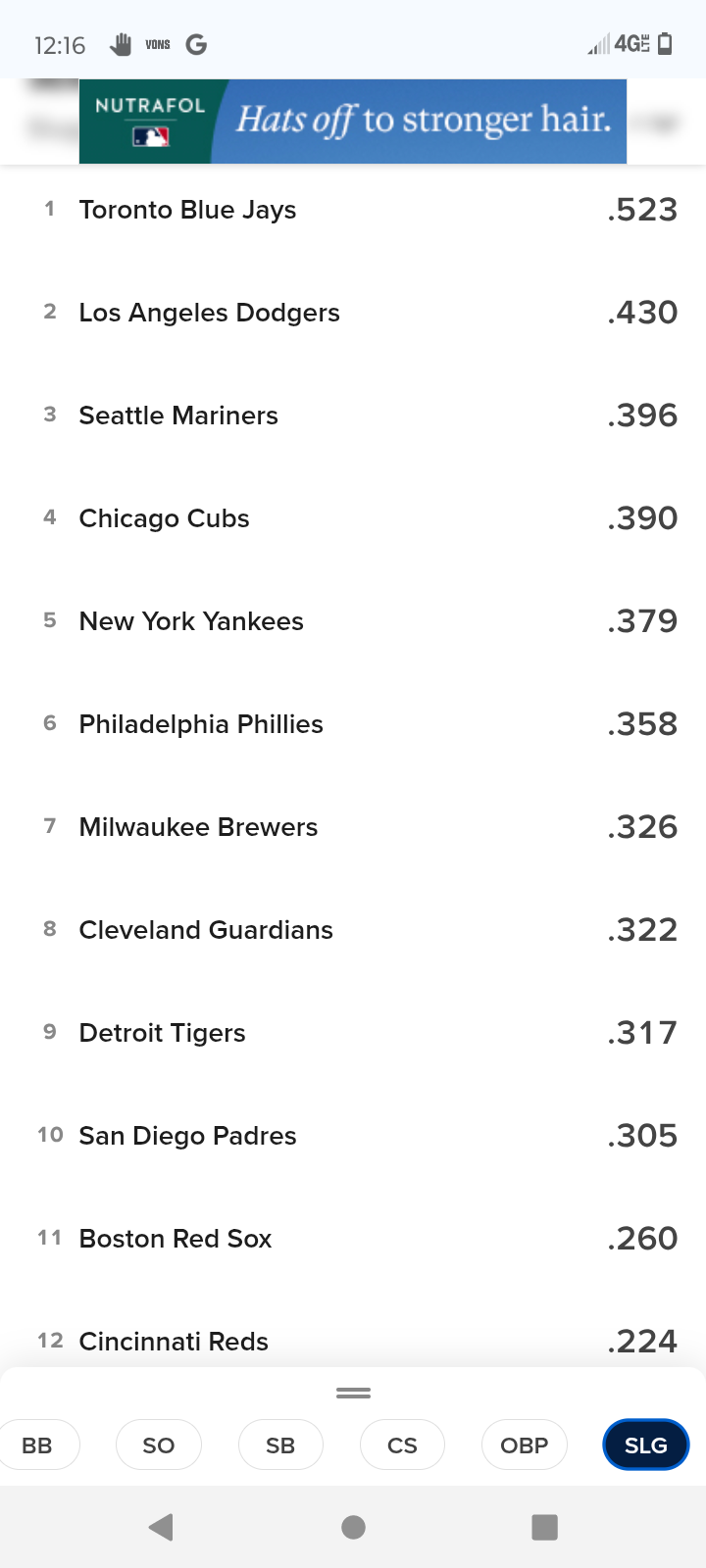This screenshot has height=1568, width=706.
Task: Switch to the SB stat chip
Action: (x=280, y=1445)
